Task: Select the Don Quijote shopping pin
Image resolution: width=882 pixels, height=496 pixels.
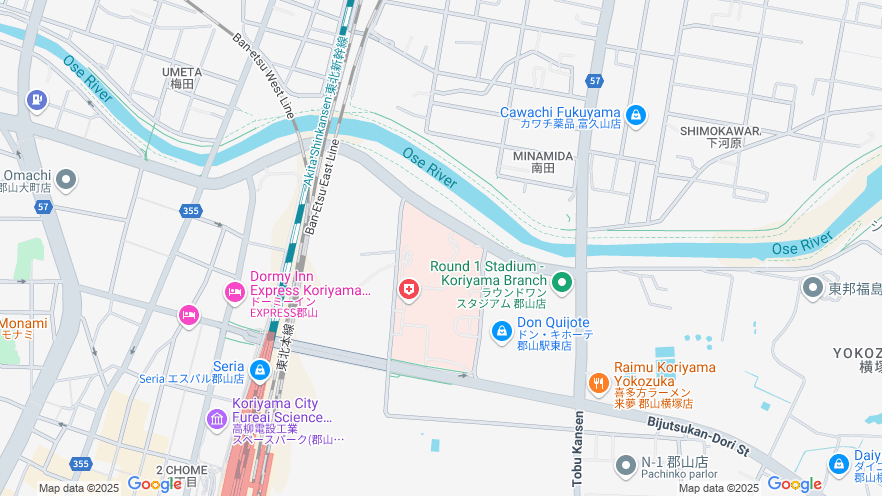Action: pos(501,330)
